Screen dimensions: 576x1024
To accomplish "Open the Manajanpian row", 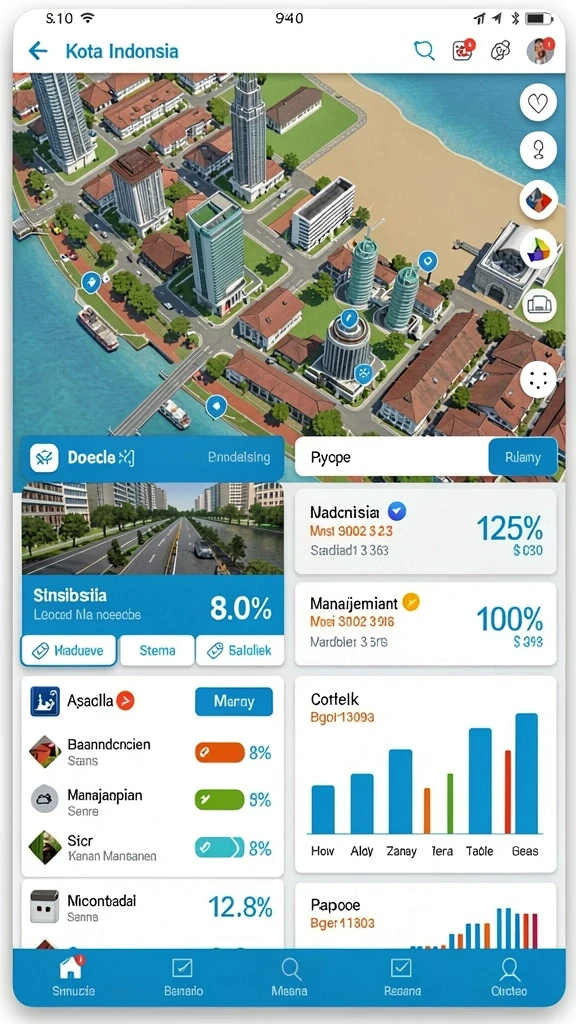I will pos(152,801).
